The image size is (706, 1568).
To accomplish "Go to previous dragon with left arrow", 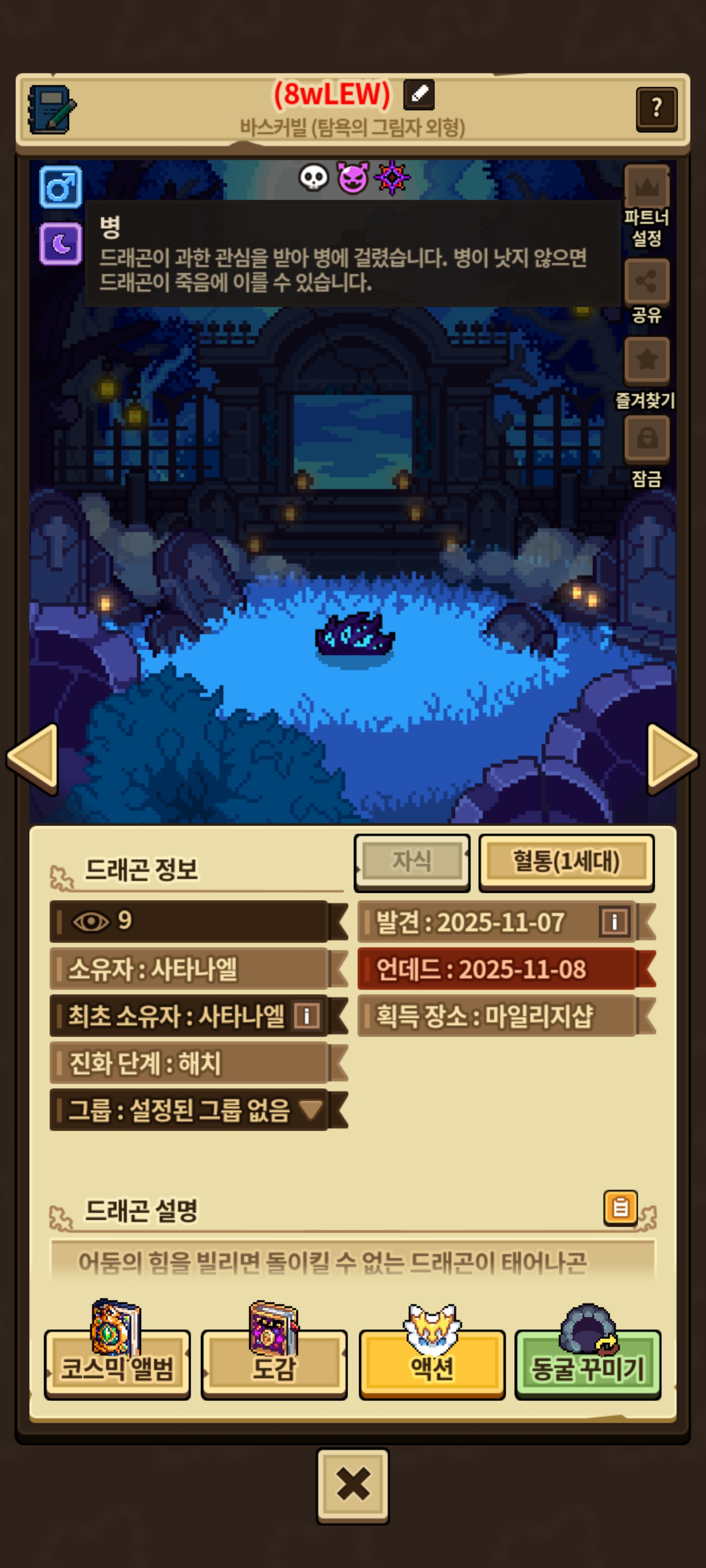I will pyautogui.click(x=33, y=758).
